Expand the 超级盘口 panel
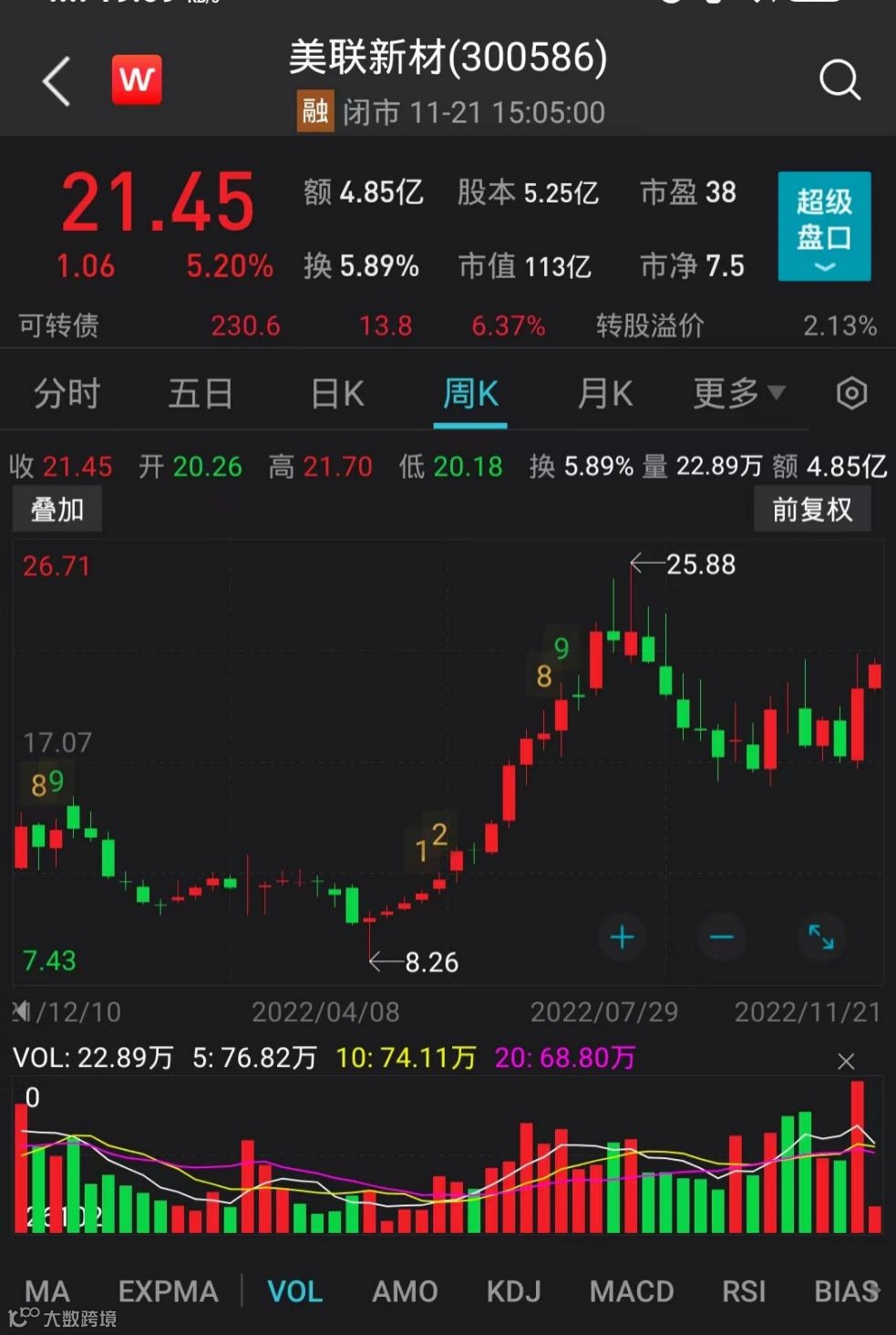Image resolution: width=896 pixels, height=1335 pixels. [824, 226]
